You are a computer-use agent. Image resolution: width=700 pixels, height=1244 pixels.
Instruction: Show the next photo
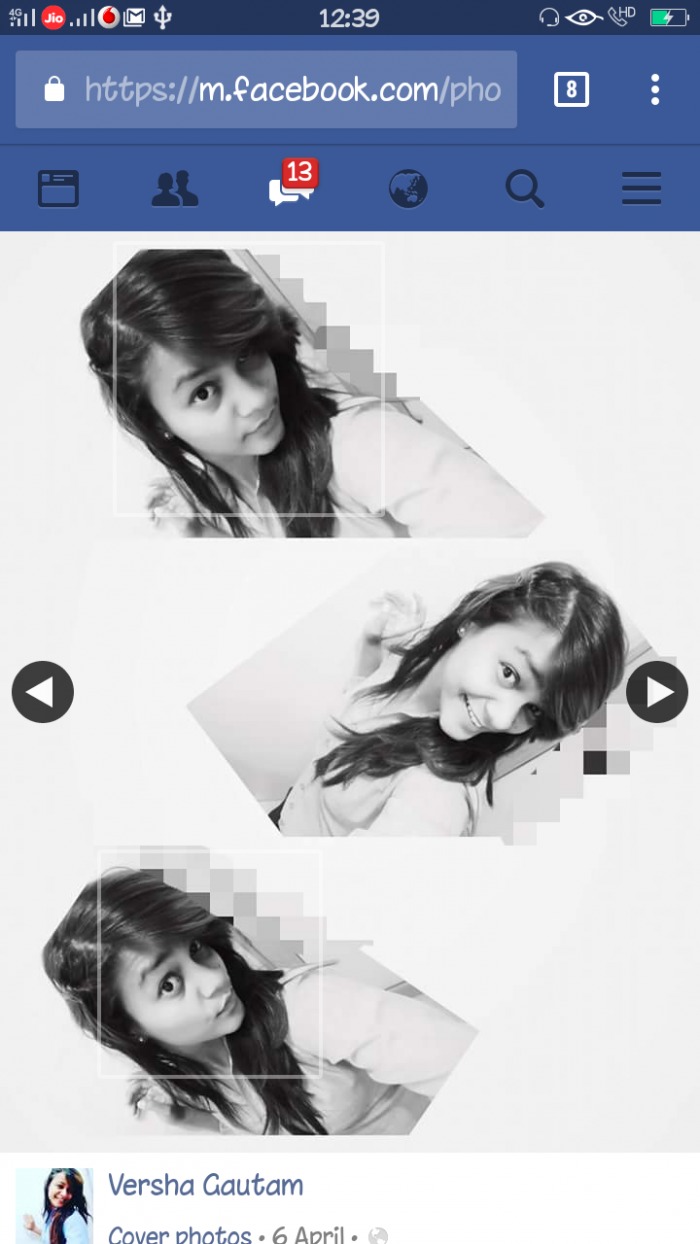657,692
